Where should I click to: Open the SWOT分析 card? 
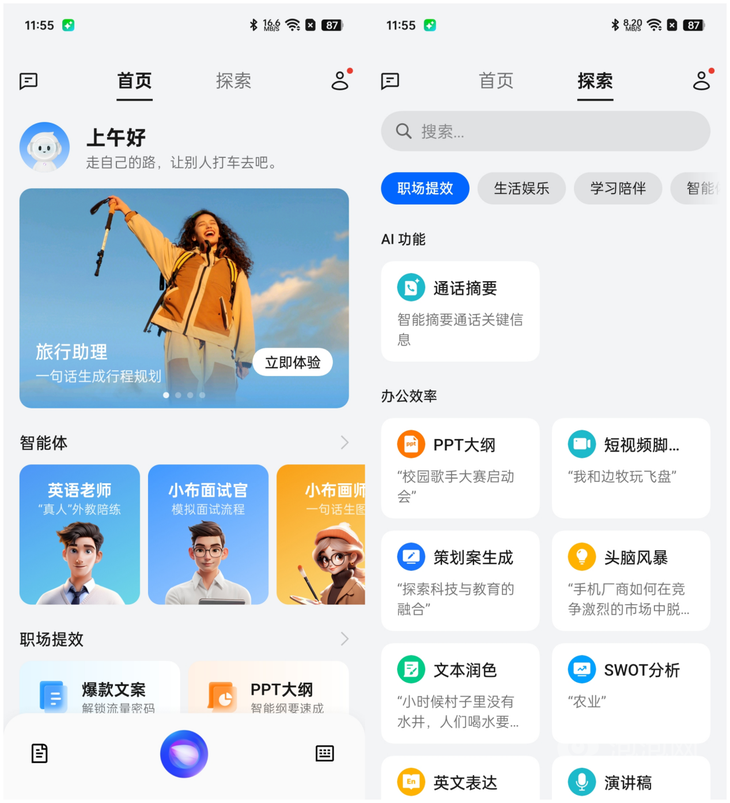(x=631, y=693)
